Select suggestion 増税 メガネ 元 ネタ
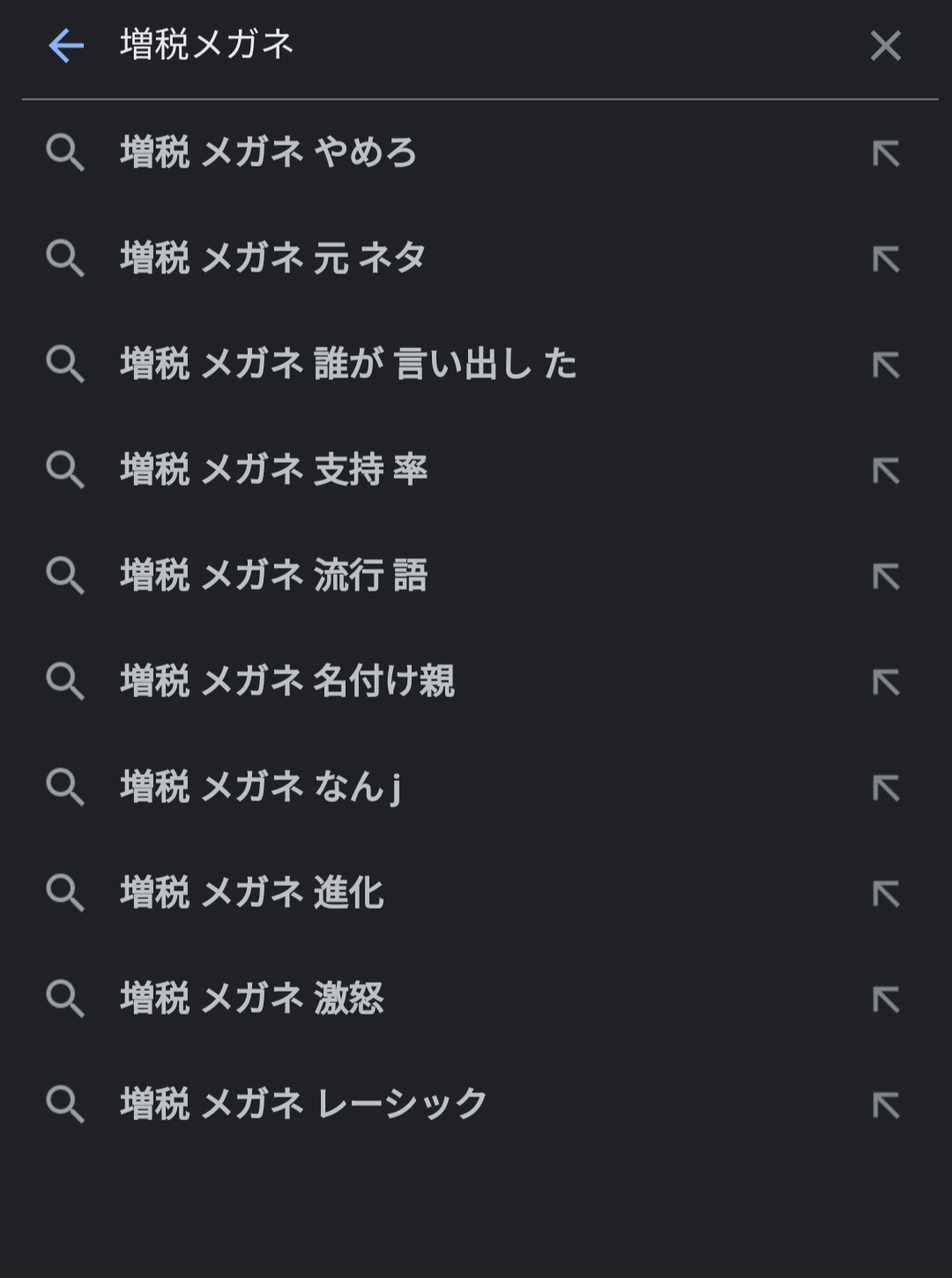This screenshot has width=952, height=1278. tap(273, 259)
